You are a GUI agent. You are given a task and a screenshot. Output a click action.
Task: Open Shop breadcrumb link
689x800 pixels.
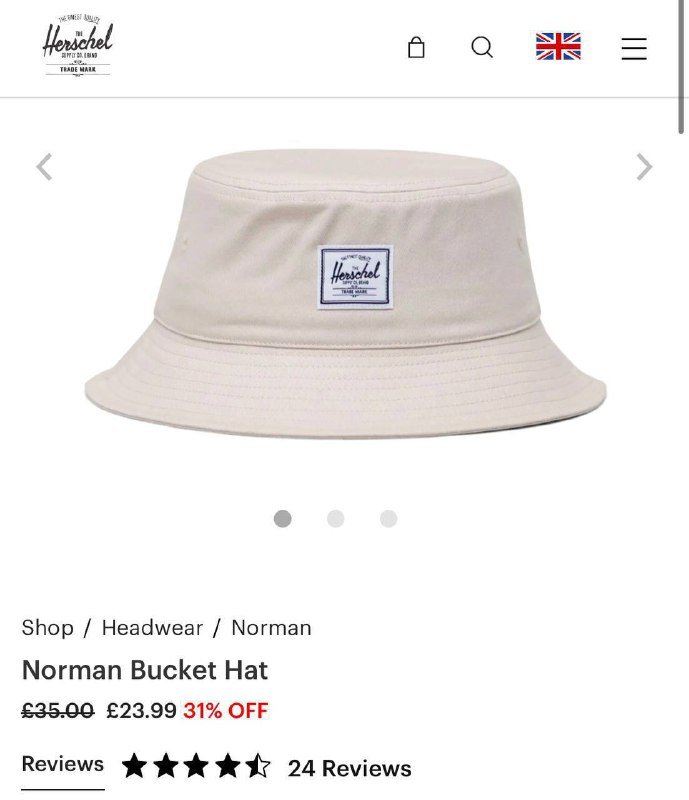coord(48,627)
